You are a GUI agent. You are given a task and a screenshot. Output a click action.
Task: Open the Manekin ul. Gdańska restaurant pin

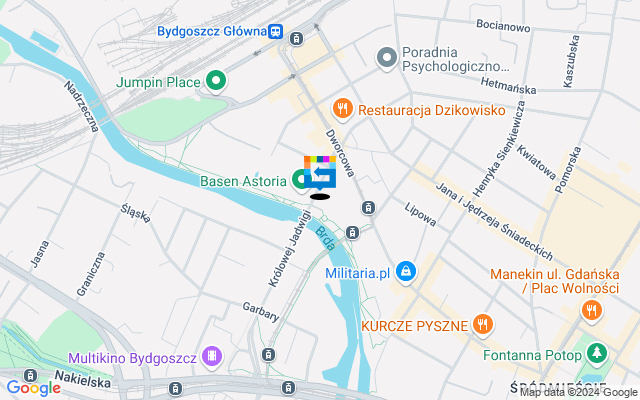coord(593,309)
